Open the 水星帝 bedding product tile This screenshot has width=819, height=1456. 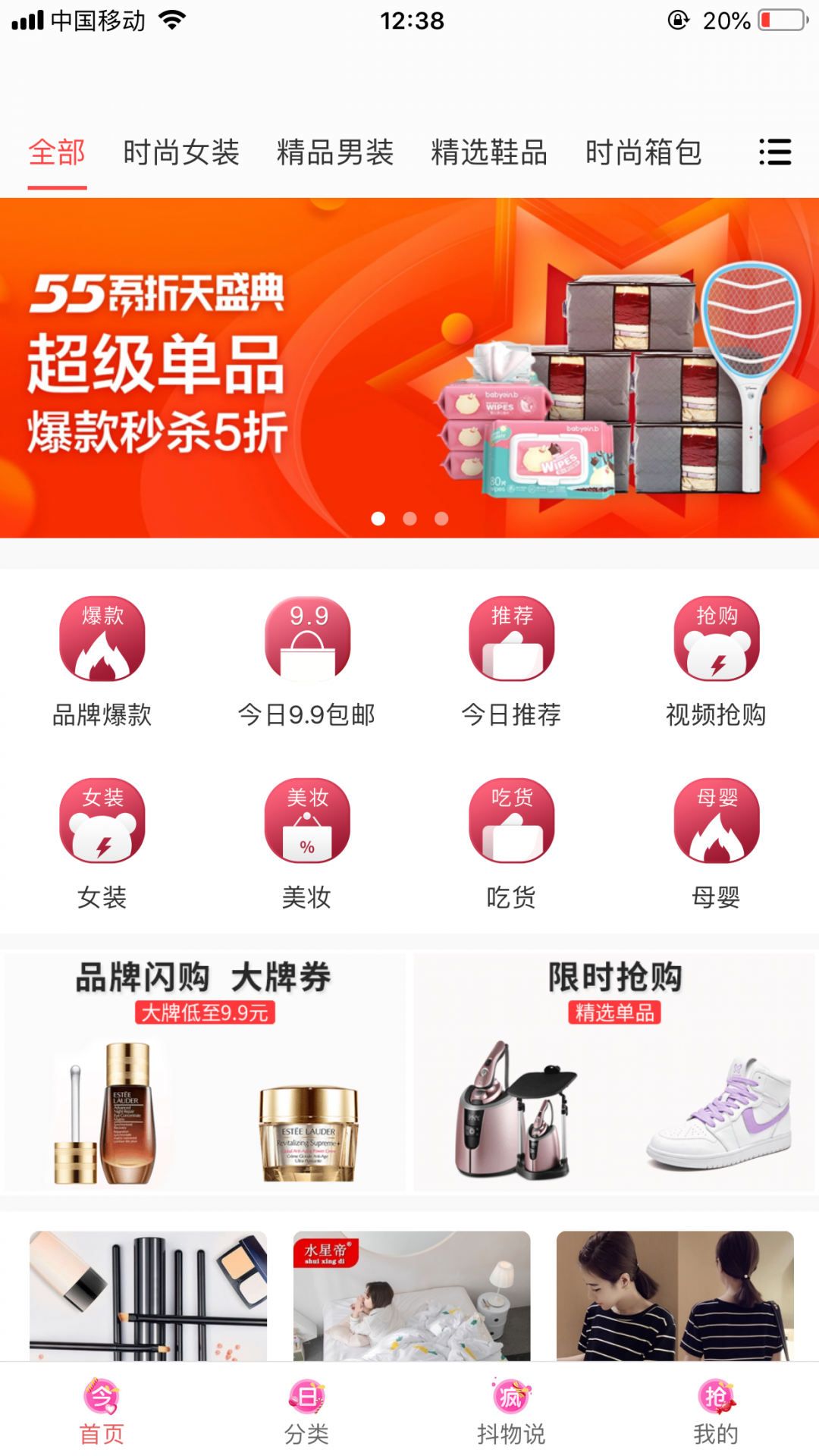412,1295
